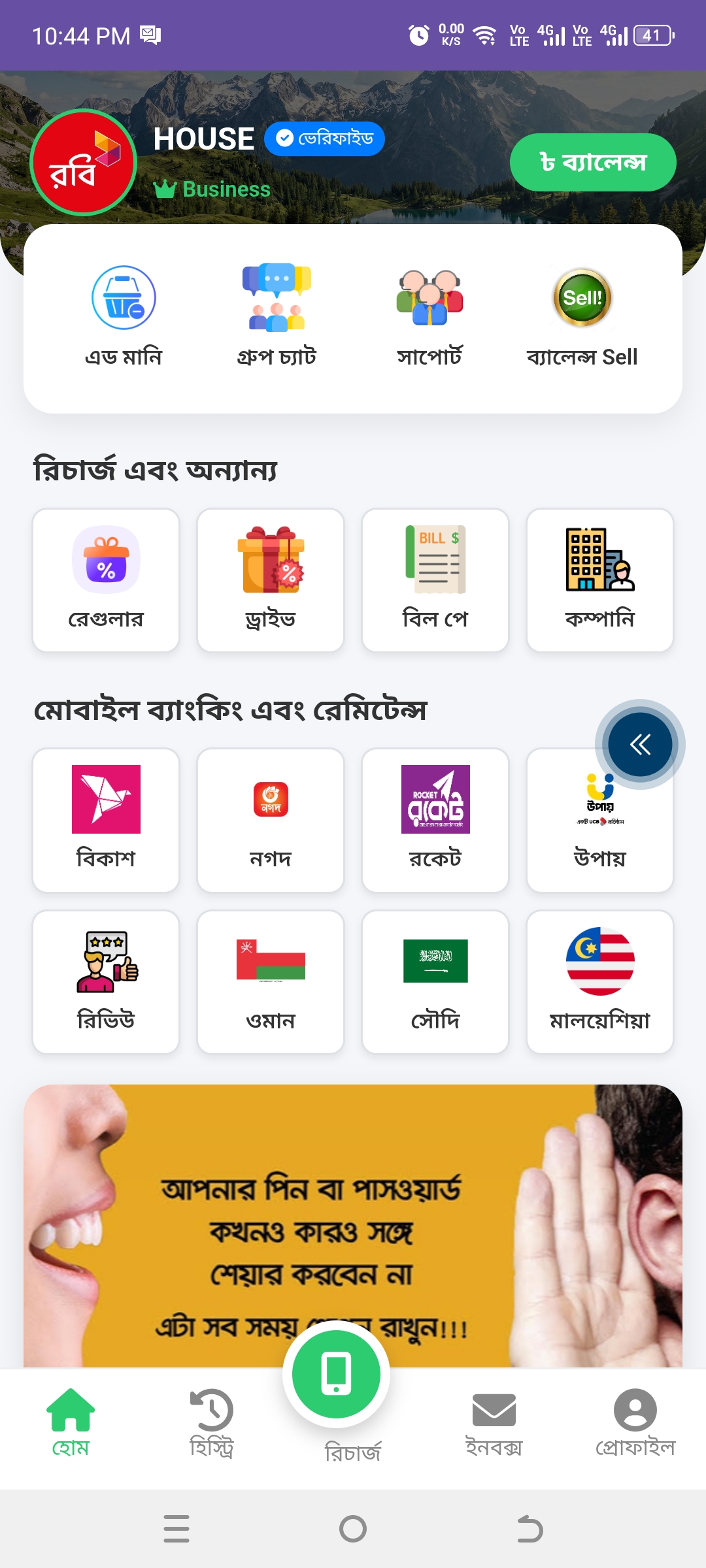
Task: Open রিভিউ (Review) card
Action: (106, 982)
